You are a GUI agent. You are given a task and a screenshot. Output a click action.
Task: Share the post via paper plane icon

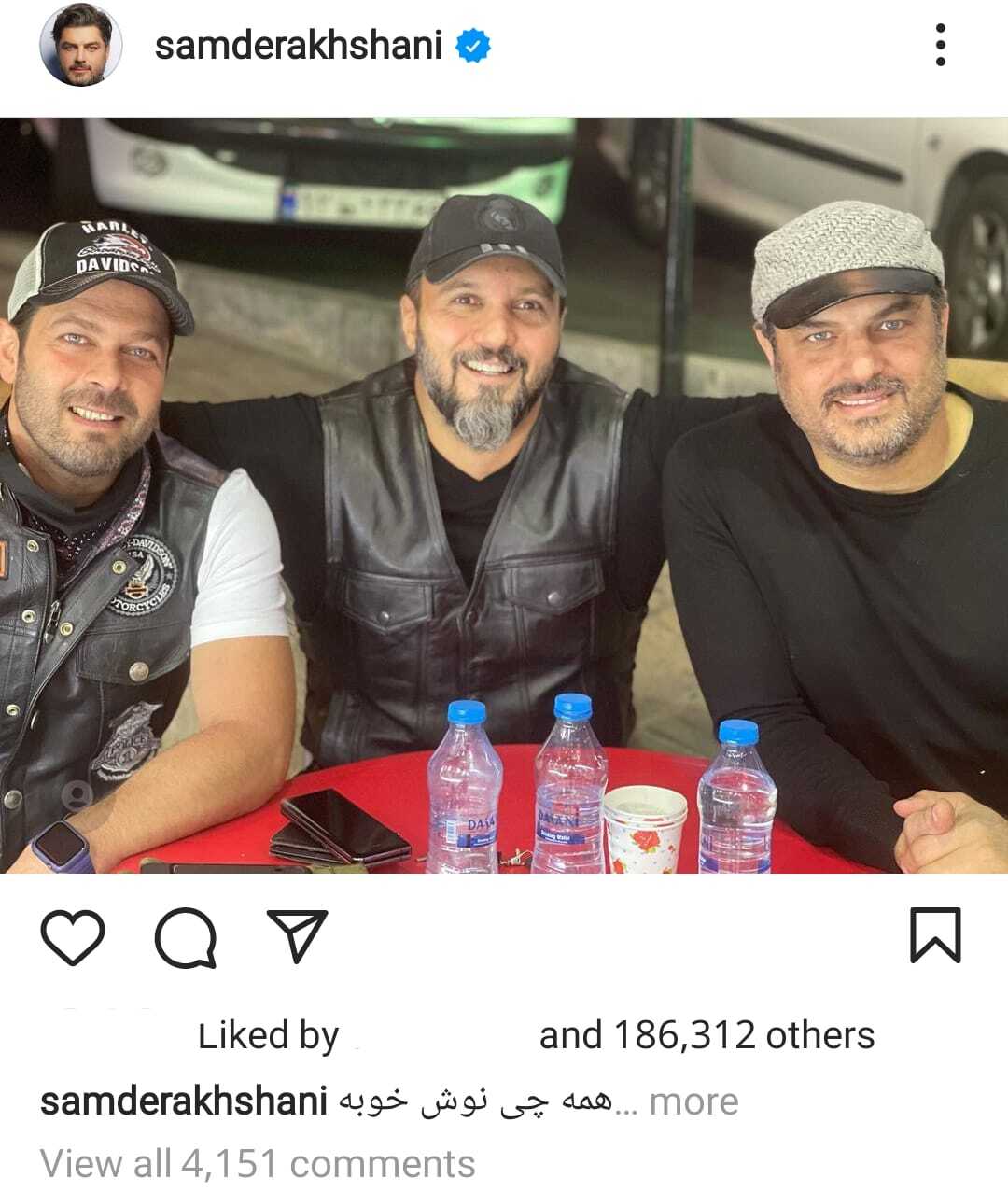click(x=298, y=934)
